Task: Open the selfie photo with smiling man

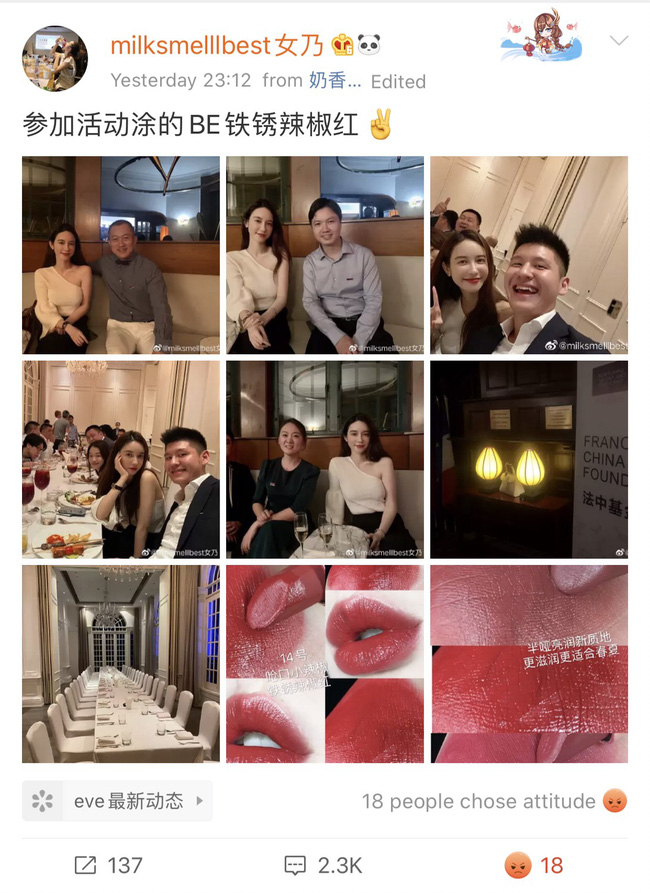Action: 529,255
